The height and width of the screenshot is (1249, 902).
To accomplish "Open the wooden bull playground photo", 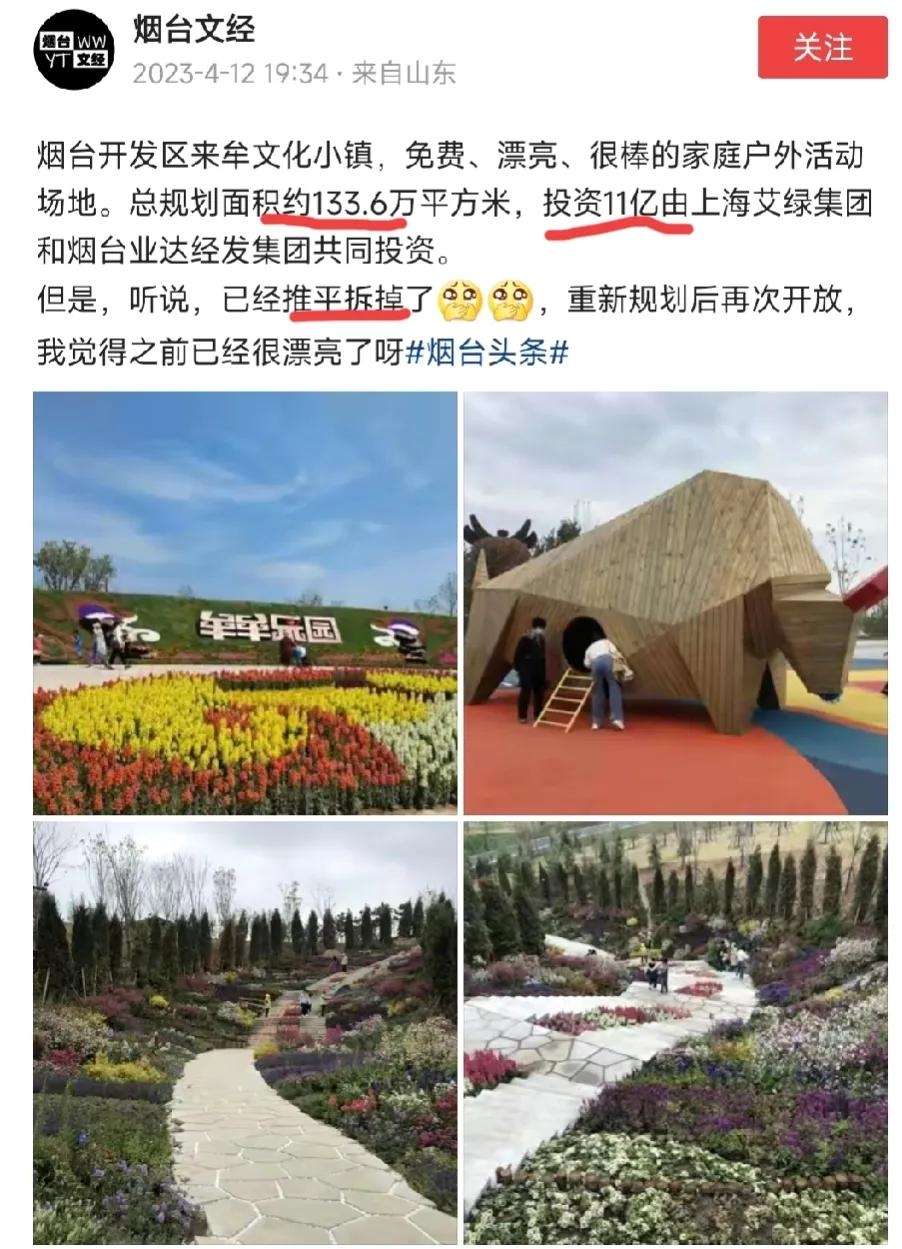I will [675, 603].
